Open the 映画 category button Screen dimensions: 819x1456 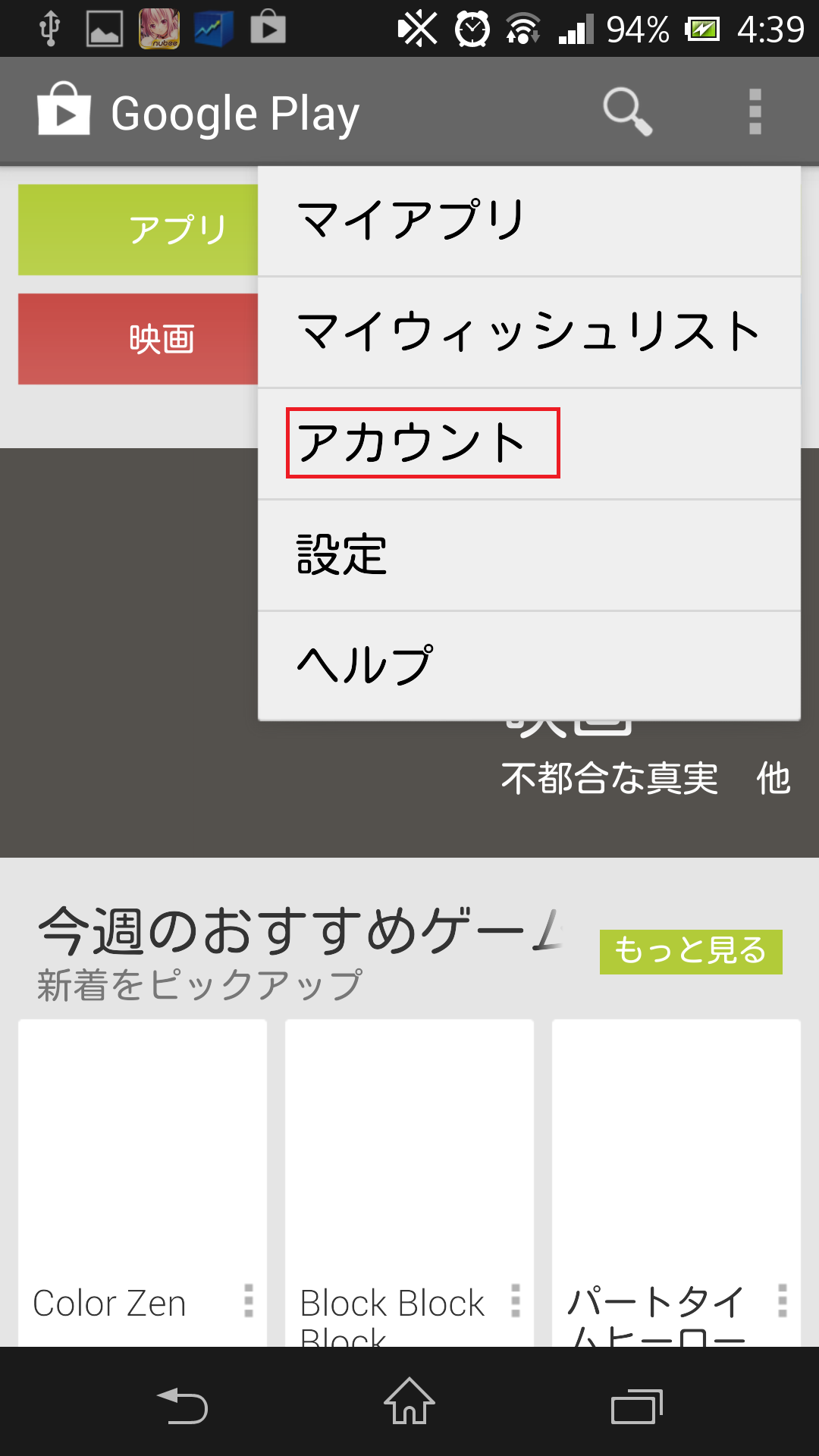[x=138, y=339]
